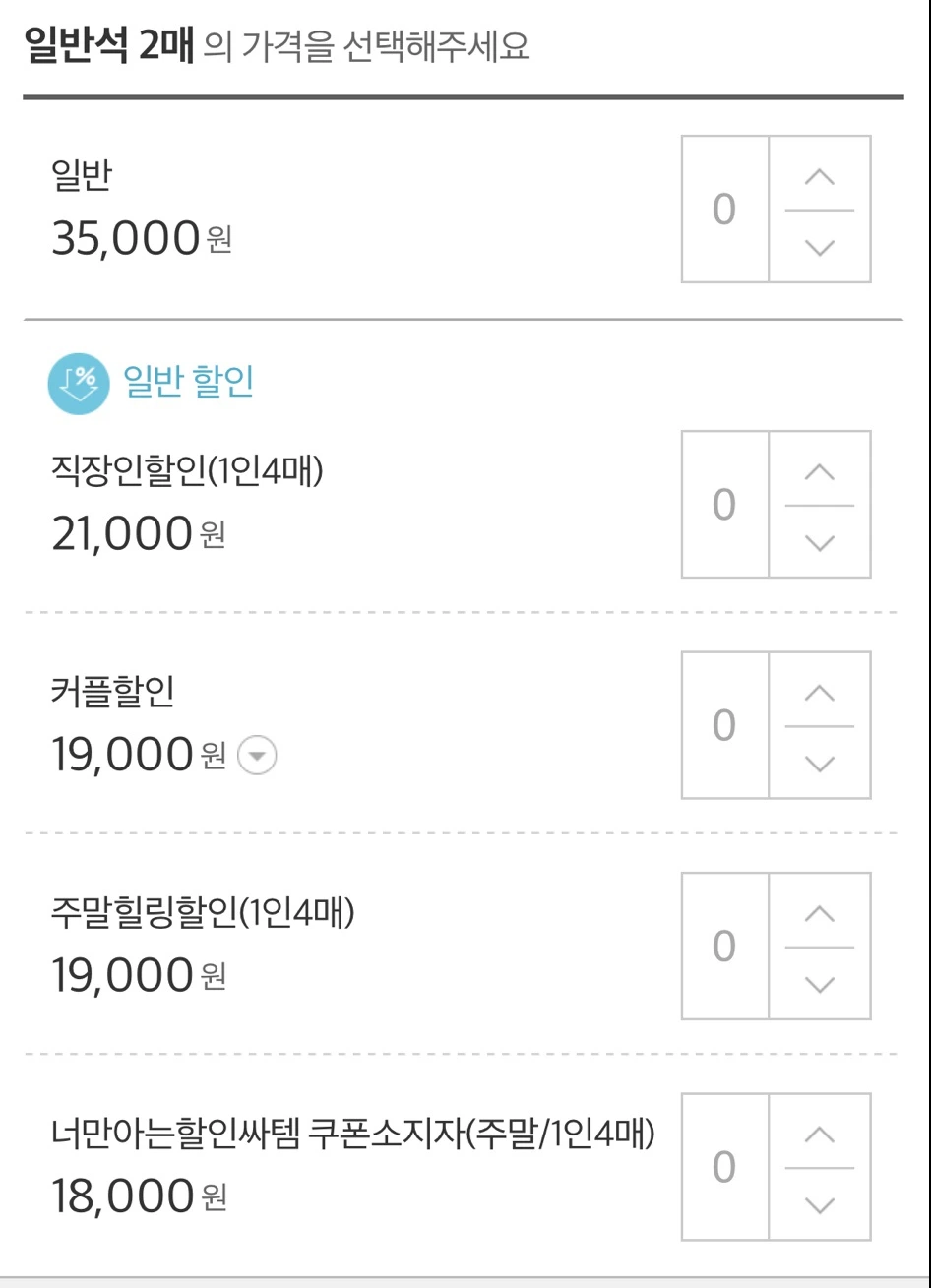
Task: Click the quantity field beside 일반 price
Action: point(724,209)
